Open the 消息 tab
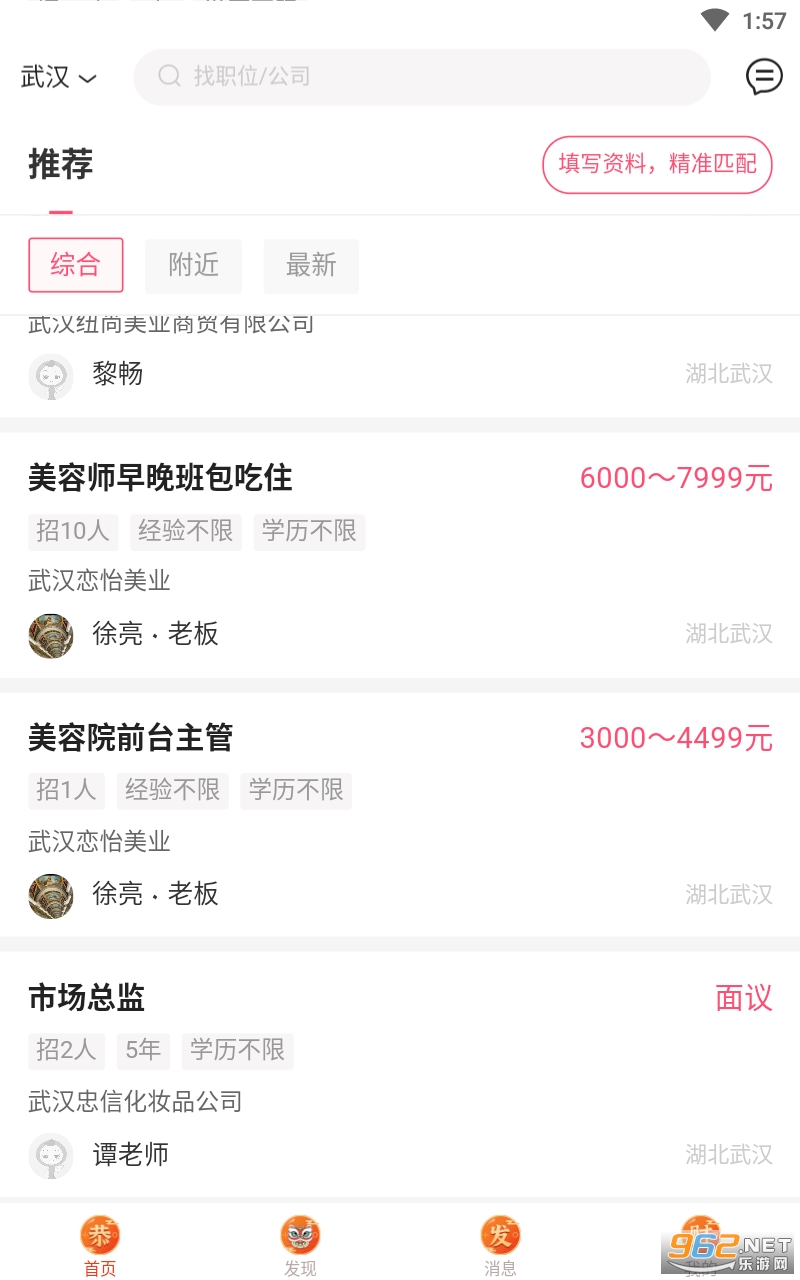The height and width of the screenshot is (1280, 800). [x=500, y=1246]
